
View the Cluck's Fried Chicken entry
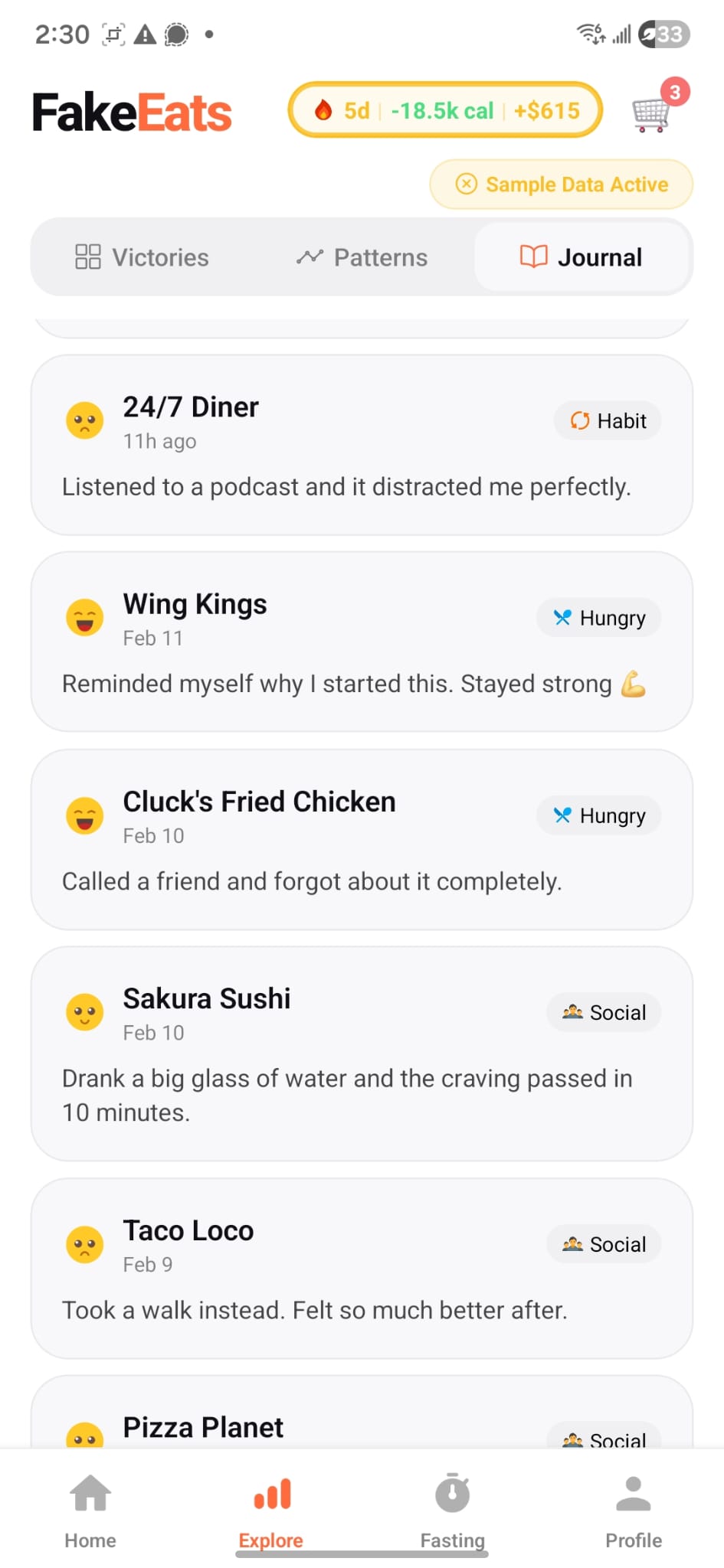coord(362,839)
